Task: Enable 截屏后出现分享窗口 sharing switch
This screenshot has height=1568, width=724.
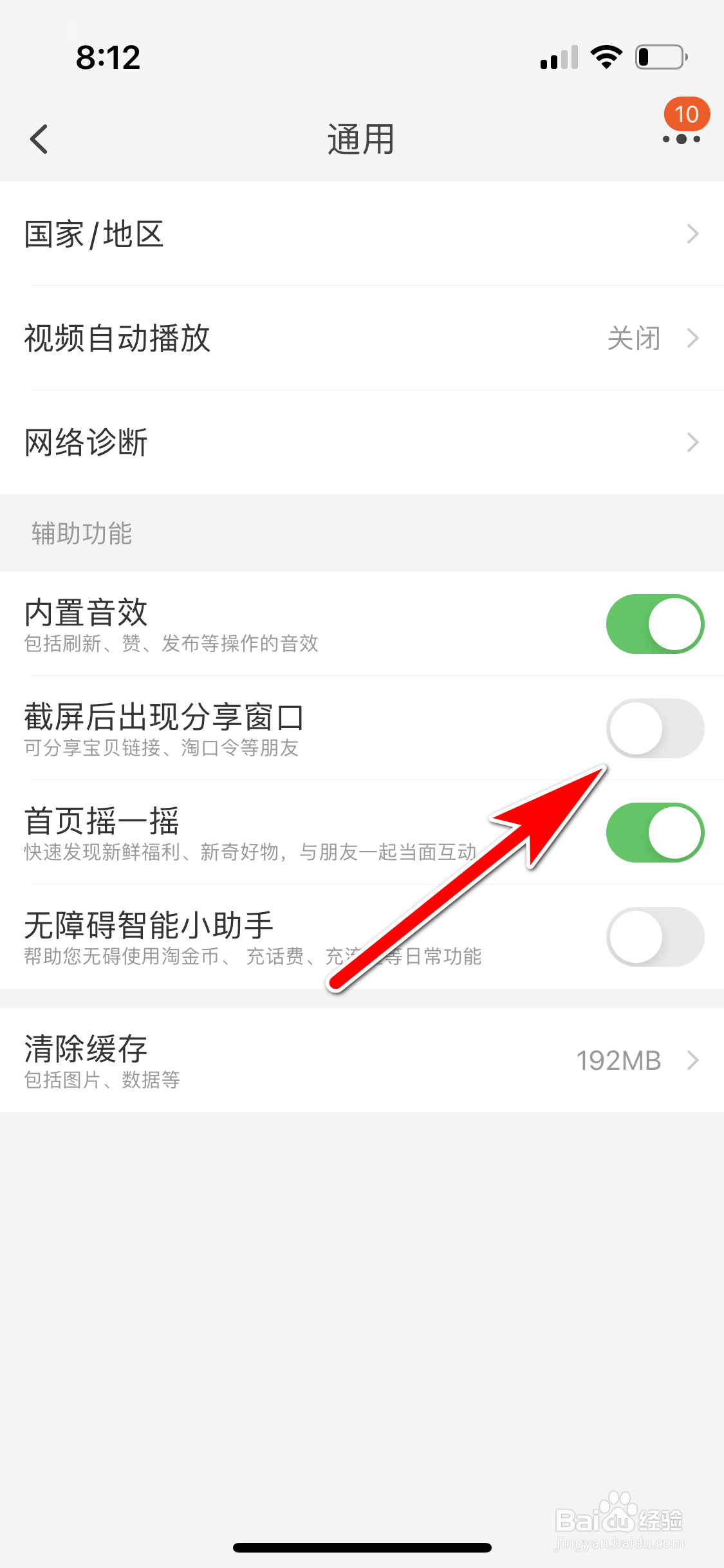Action: [x=654, y=728]
